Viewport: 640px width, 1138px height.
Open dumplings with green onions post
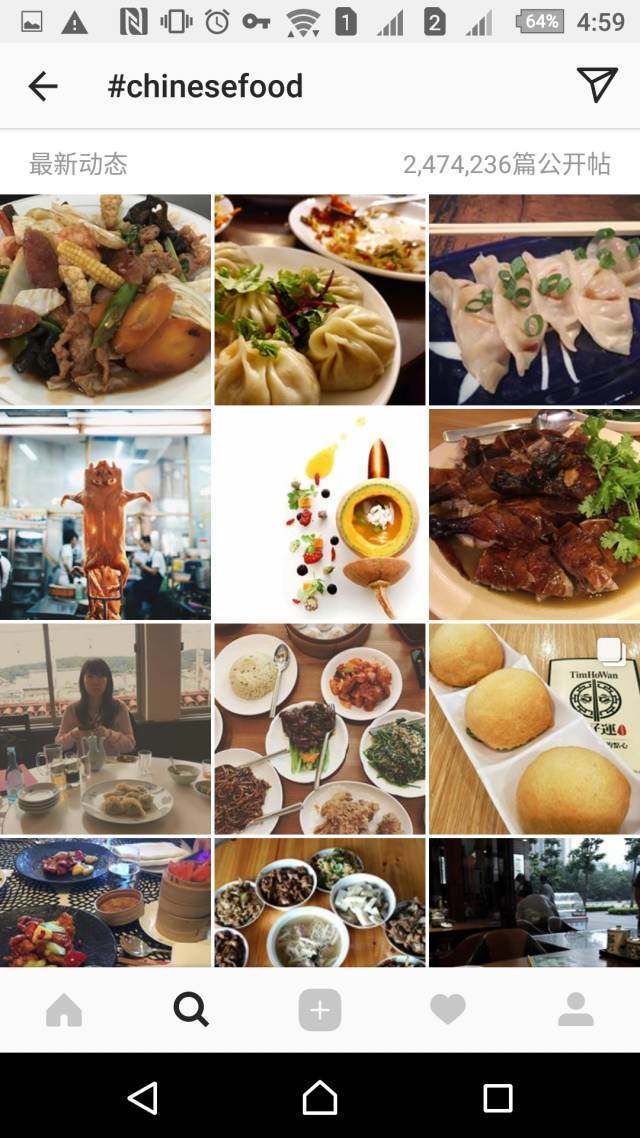click(534, 299)
